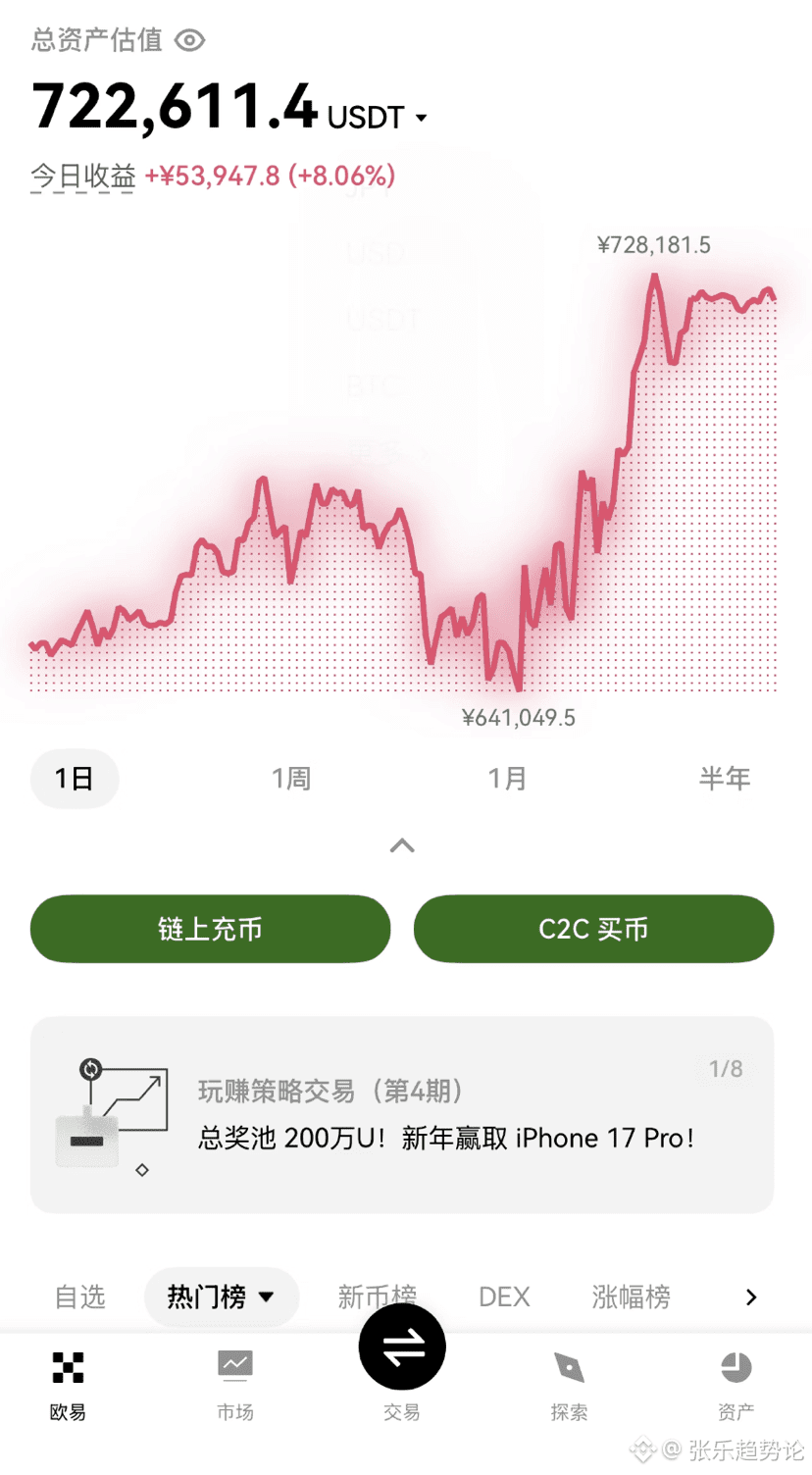
Task: Open the 新币榜 new coins list
Action: pyautogui.click(x=377, y=1297)
